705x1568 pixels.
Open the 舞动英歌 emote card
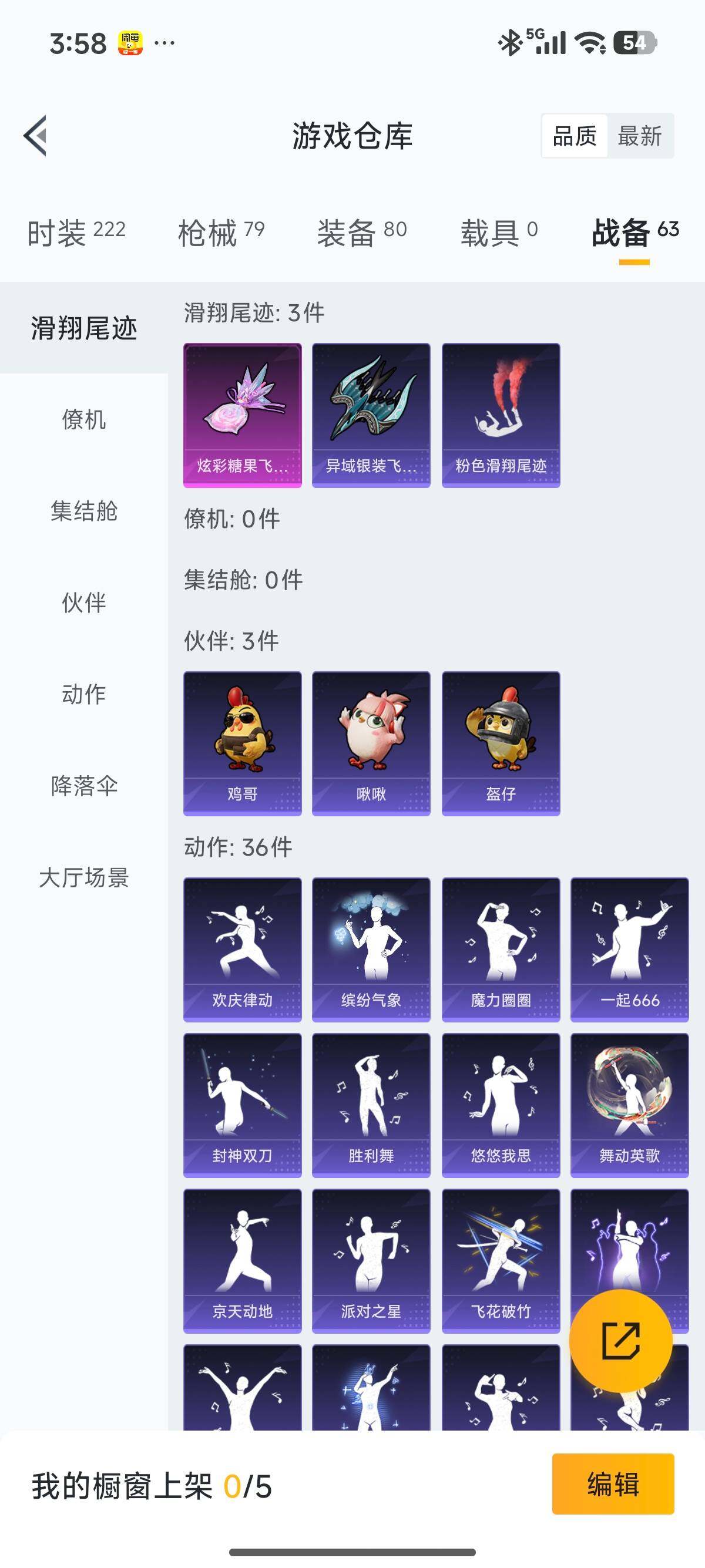pyautogui.click(x=629, y=1105)
